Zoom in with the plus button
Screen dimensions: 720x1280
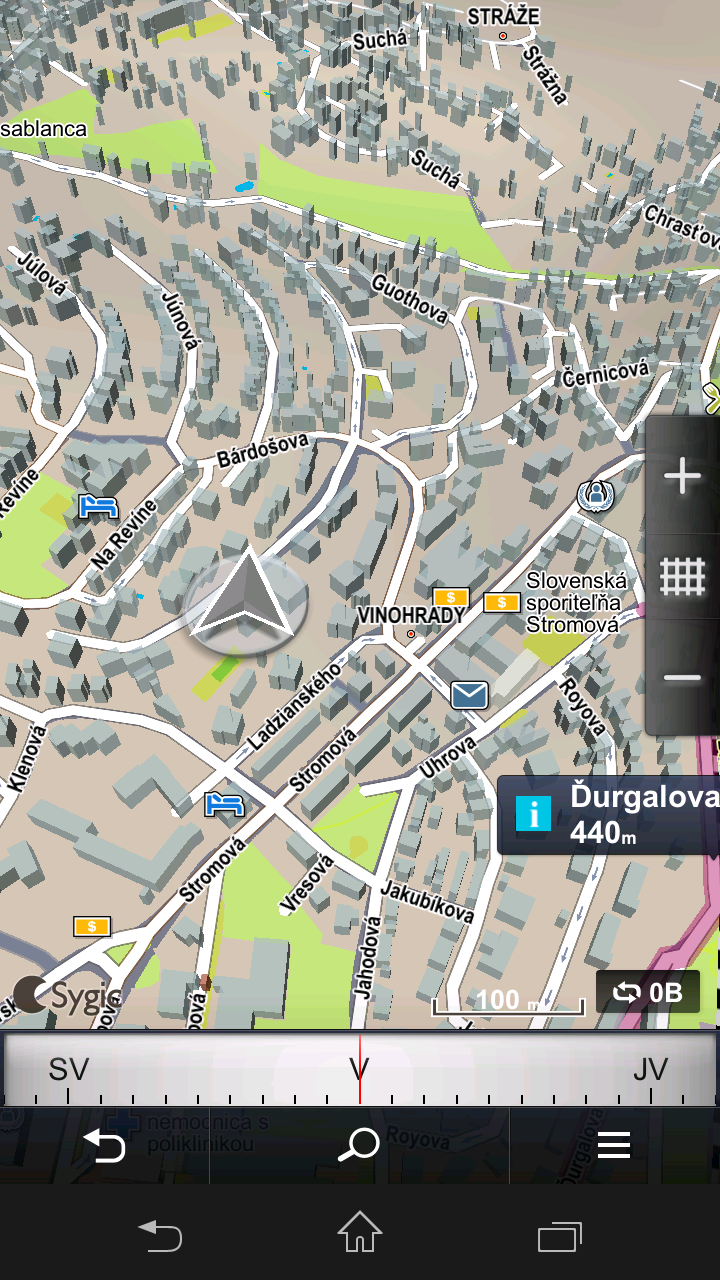pyautogui.click(x=683, y=476)
